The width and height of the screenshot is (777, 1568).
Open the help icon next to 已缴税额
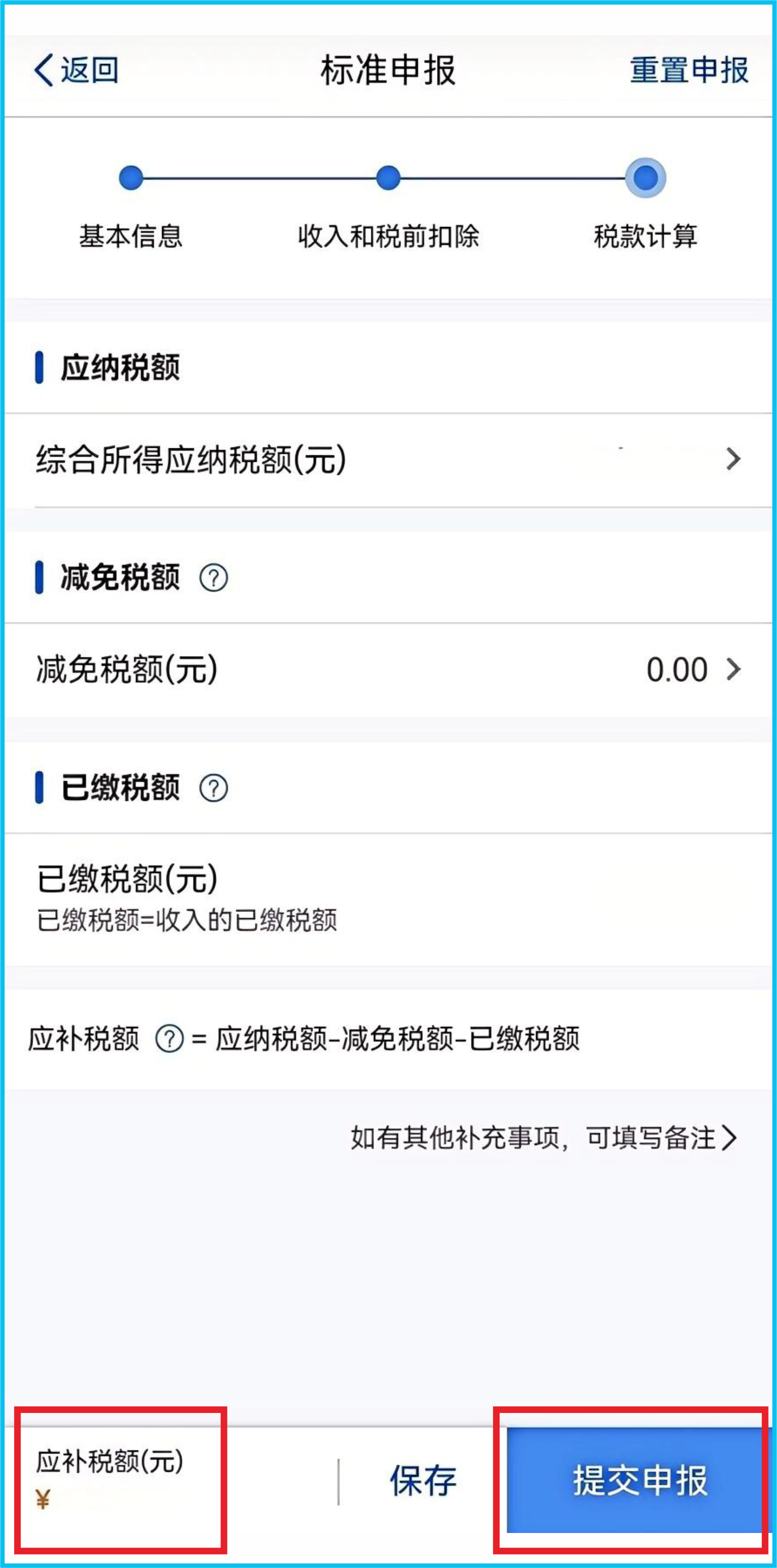[214, 788]
